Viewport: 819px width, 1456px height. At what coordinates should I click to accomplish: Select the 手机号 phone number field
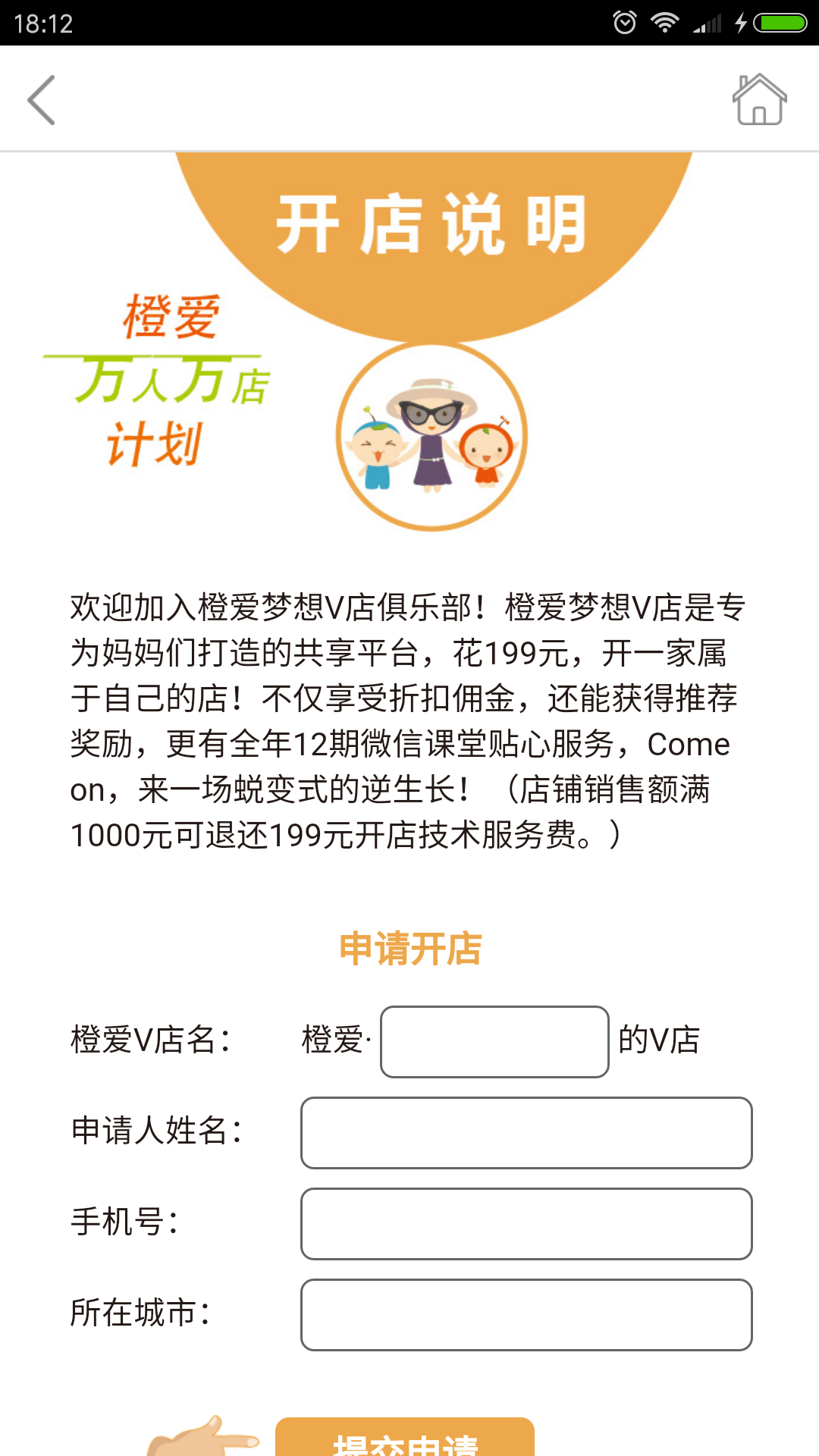click(526, 1224)
